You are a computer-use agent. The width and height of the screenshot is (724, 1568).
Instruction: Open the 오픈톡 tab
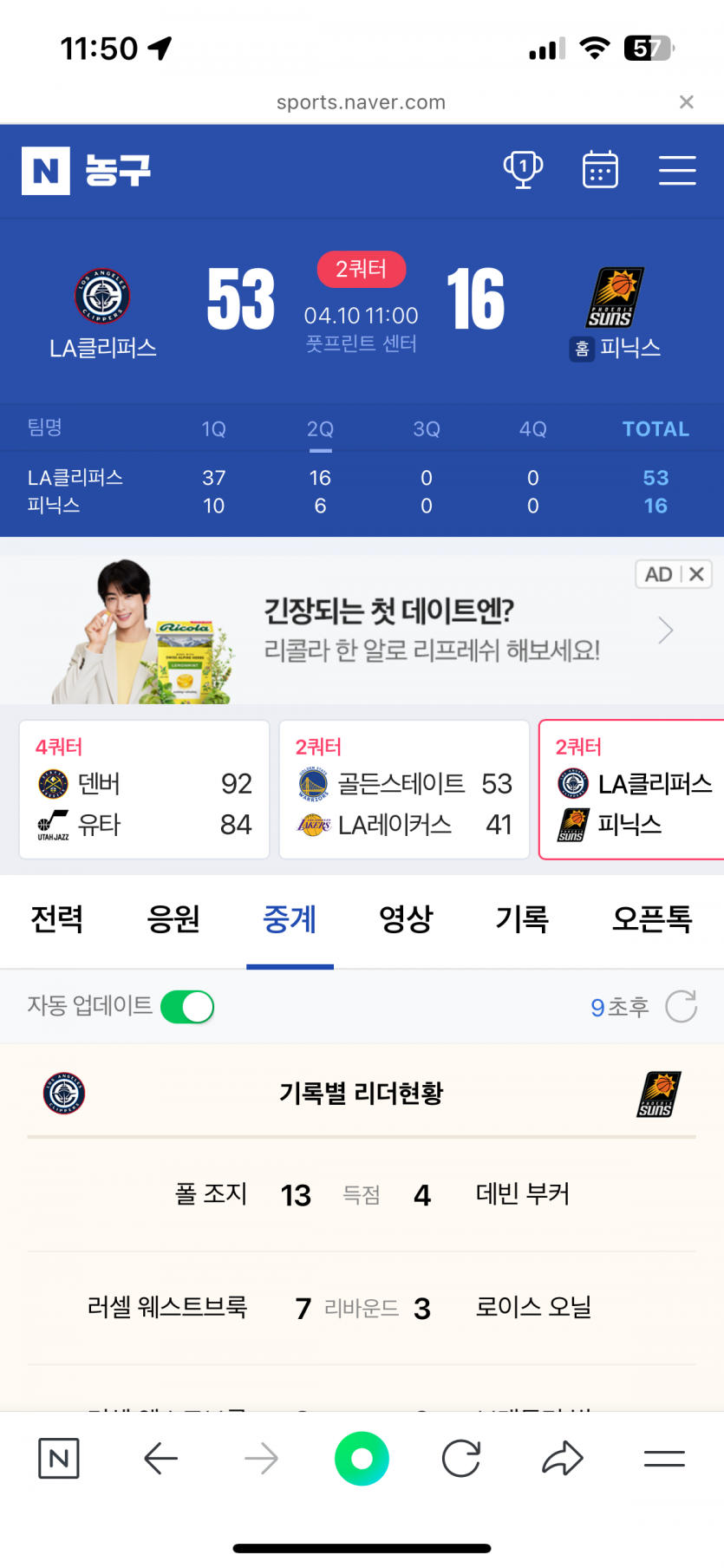(652, 919)
